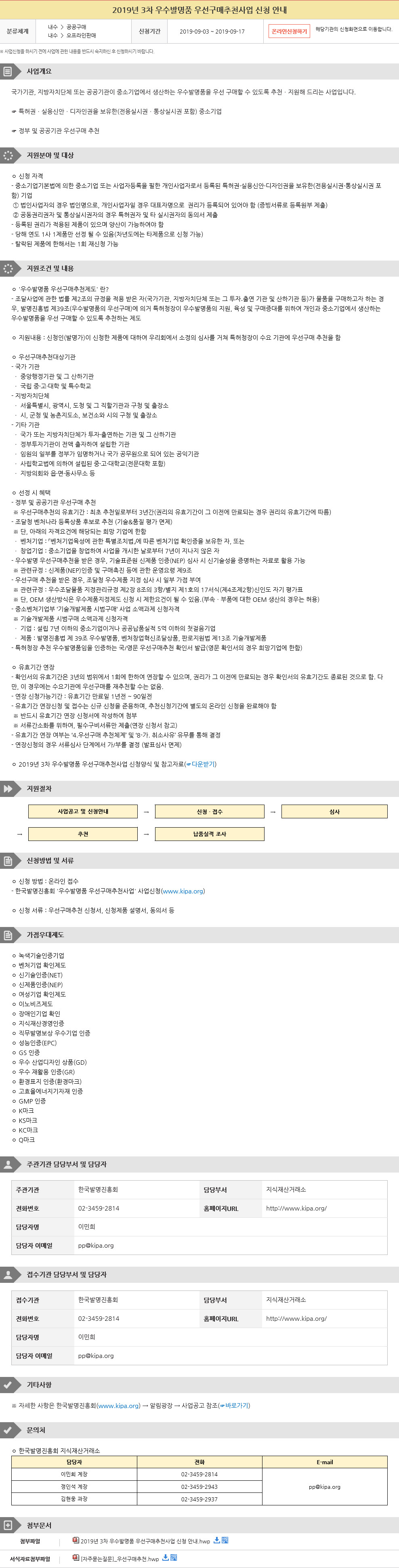Open www.kipa.org link in 신청방법 section
399x1568 pixels.
(183, 891)
